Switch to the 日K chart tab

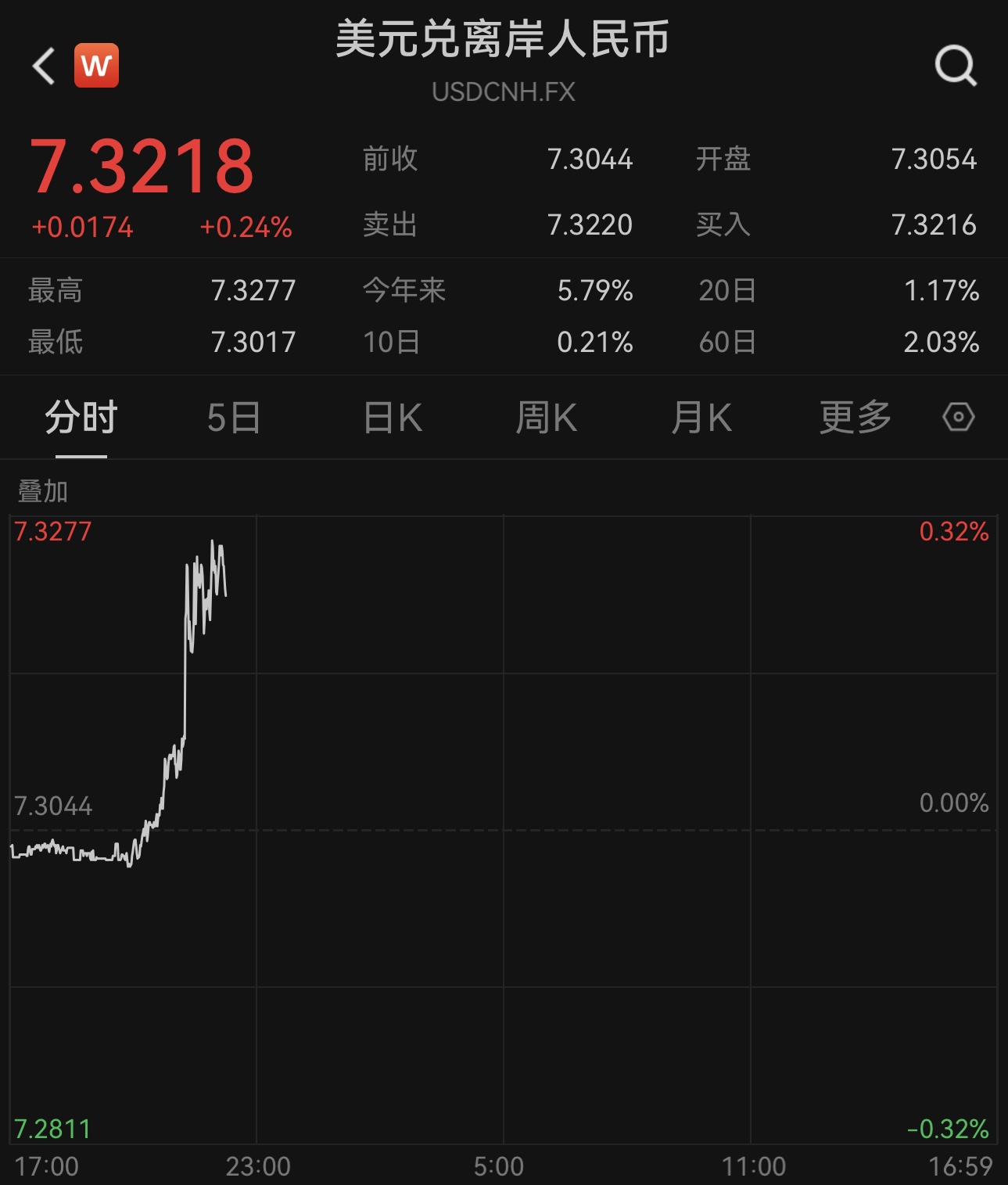[393, 418]
